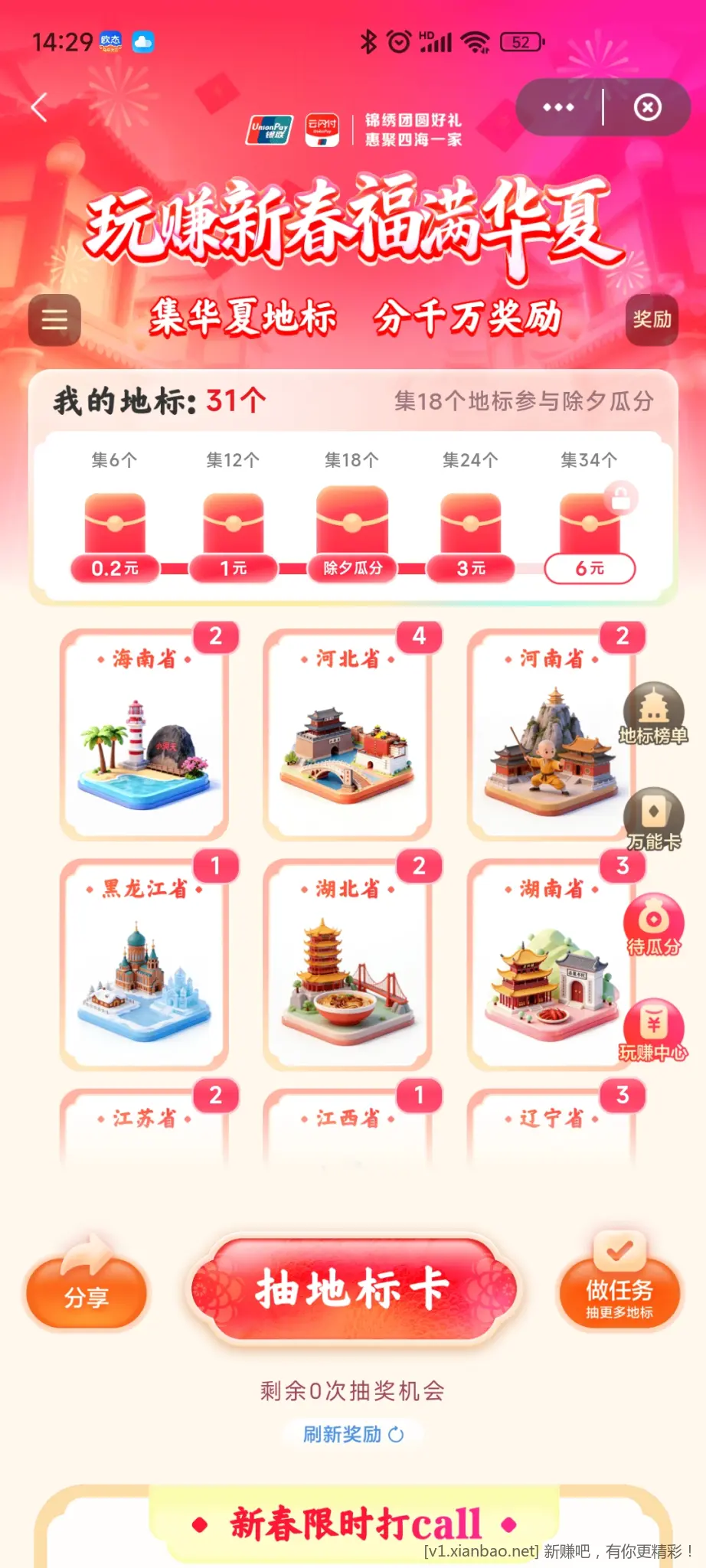Draw a card with 抽地标卡
Viewport: 706px width, 1568px height.
(353, 1289)
